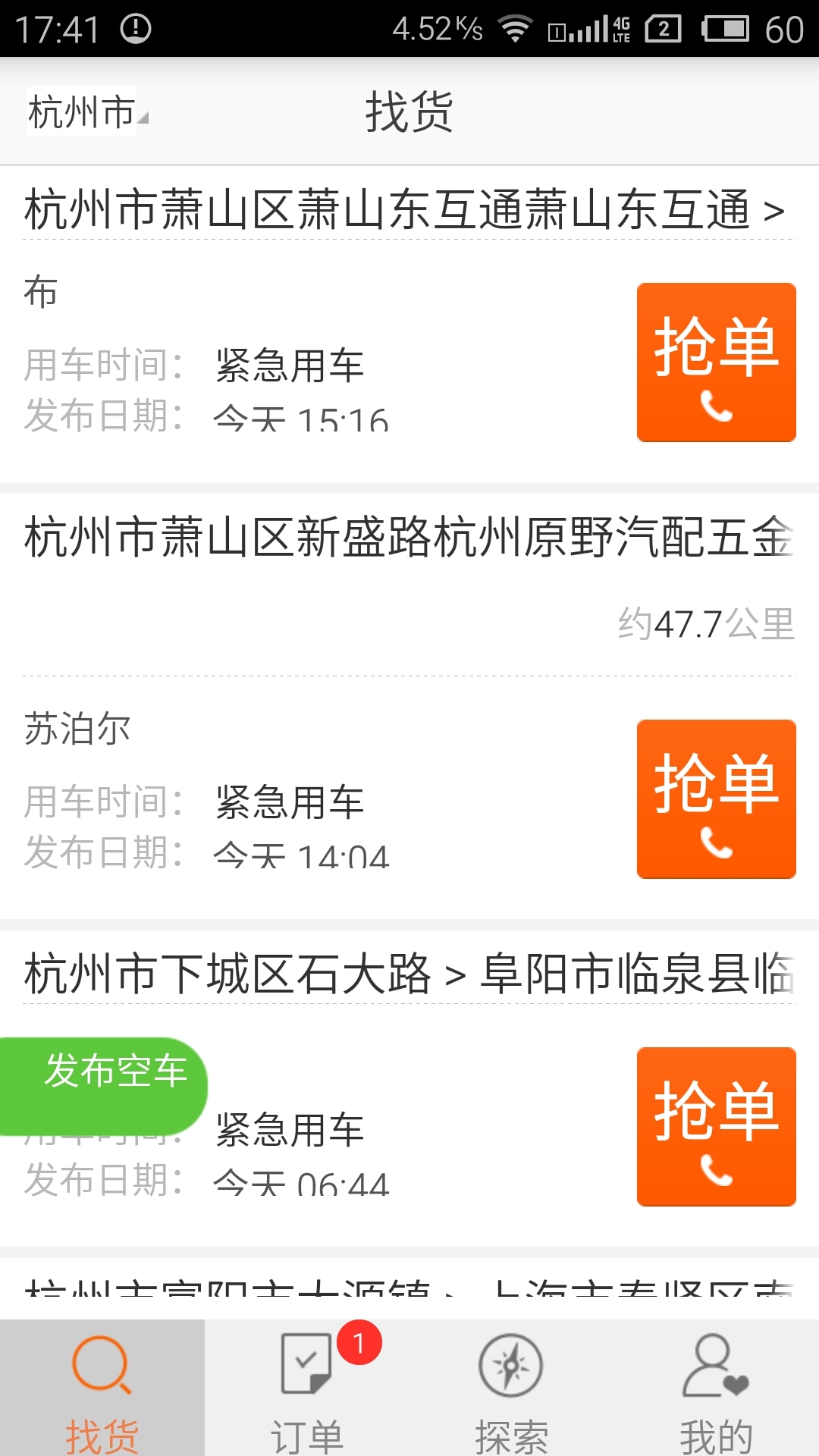Viewport: 819px width, 1456px height.
Task: Open the 杭州市 city dropdown
Action: pos(87,112)
